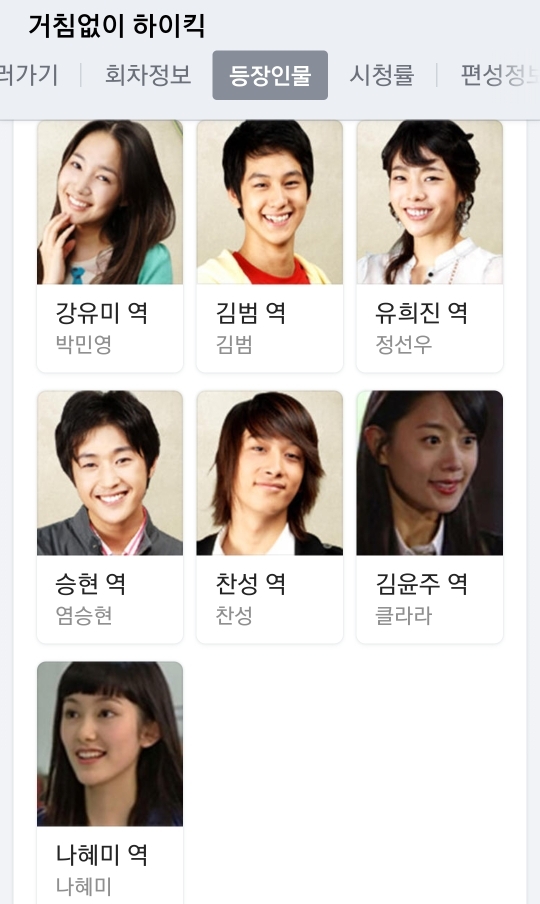
Task: Open the 강유미 역 박민영 card
Action: click(x=110, y=246)
